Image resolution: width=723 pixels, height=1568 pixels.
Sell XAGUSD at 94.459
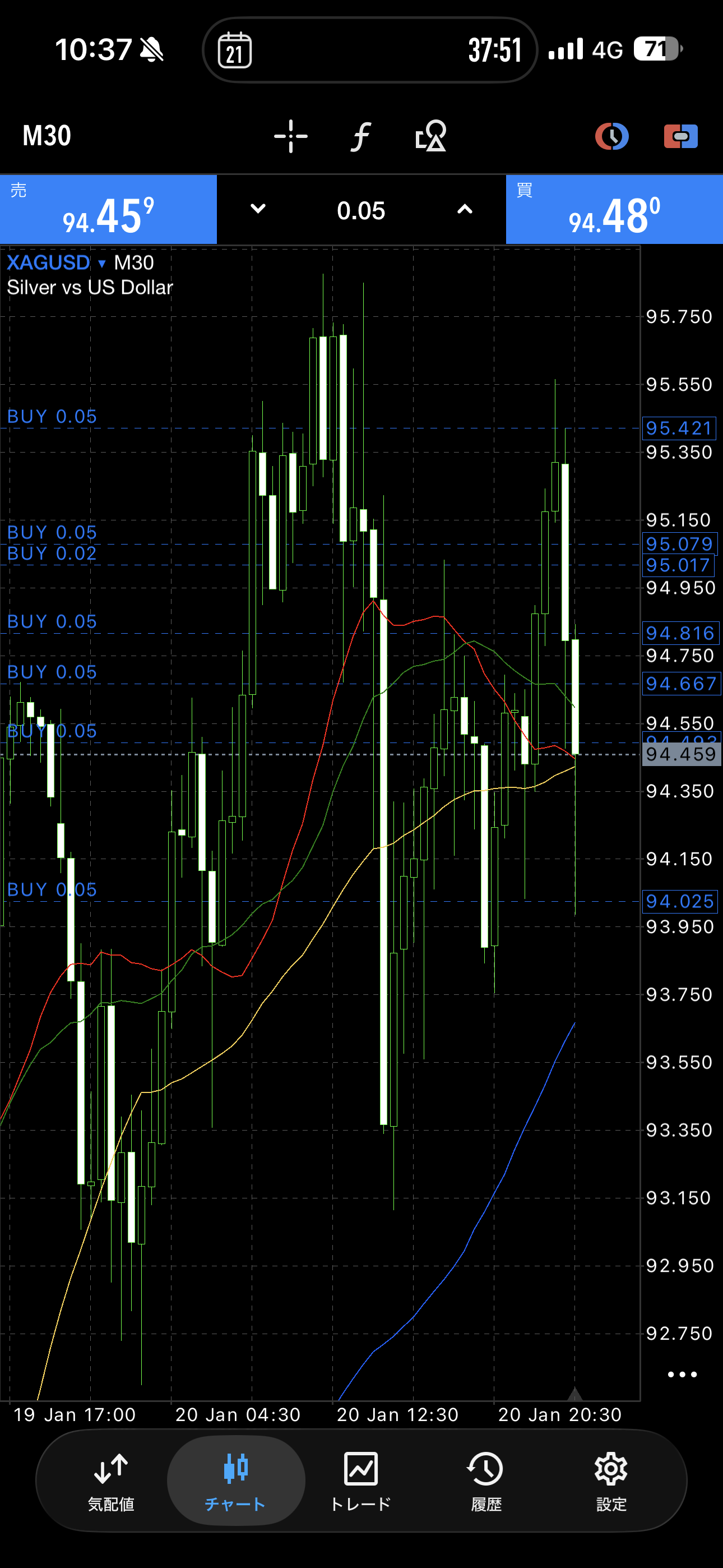tap(108, 210)
